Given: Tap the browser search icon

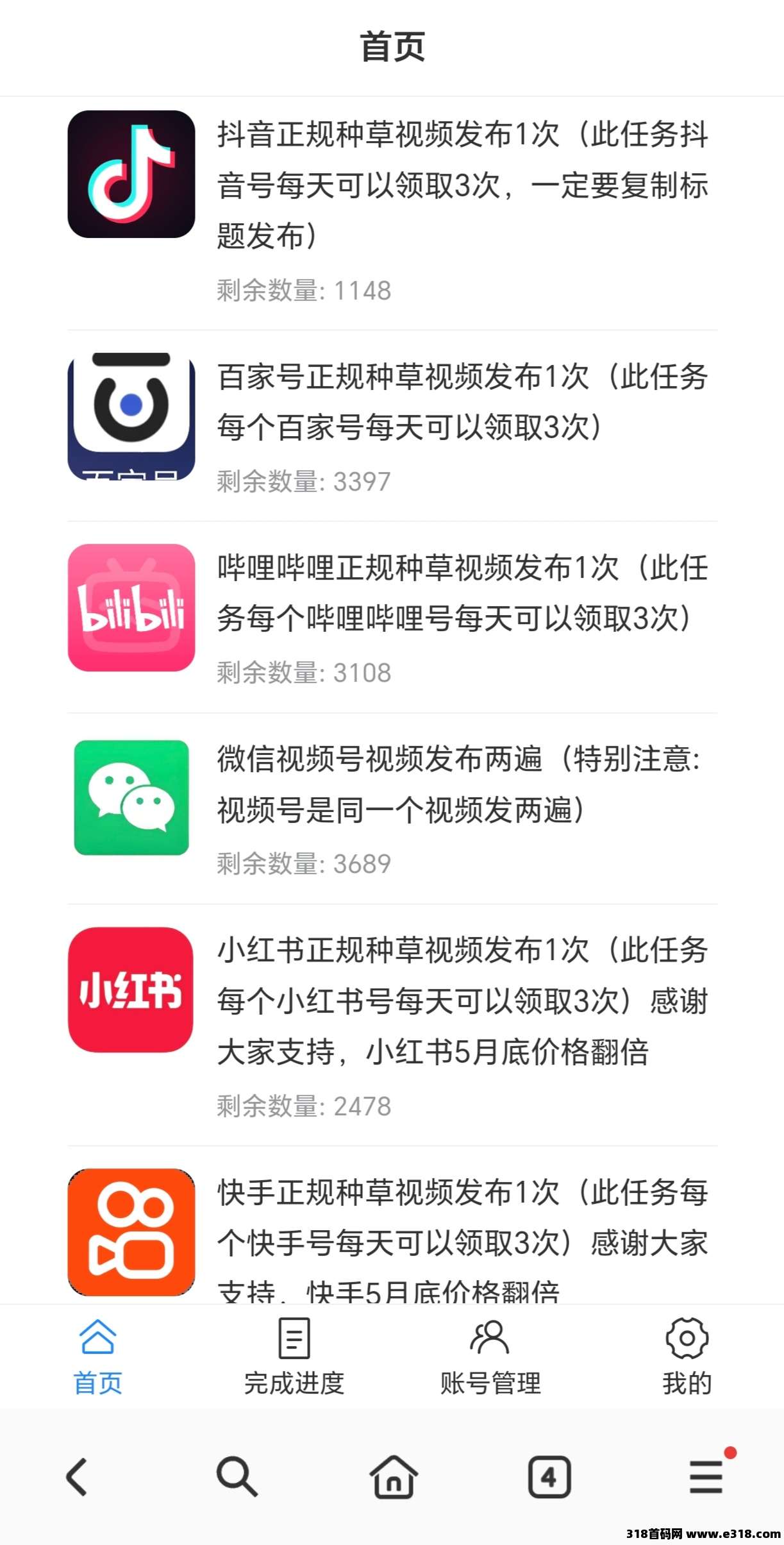Looking at the screenshot, I should (237, 1476).
